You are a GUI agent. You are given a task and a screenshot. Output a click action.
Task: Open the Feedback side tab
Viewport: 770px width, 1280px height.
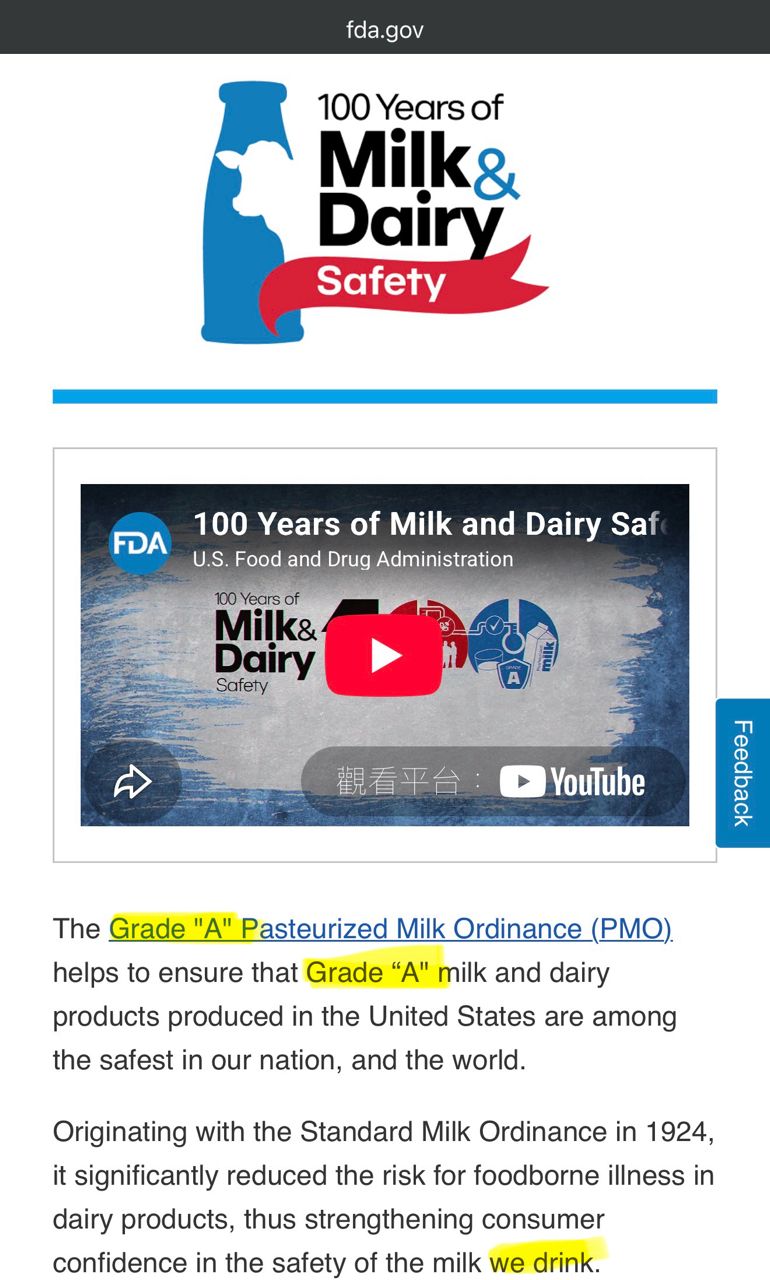743,772
